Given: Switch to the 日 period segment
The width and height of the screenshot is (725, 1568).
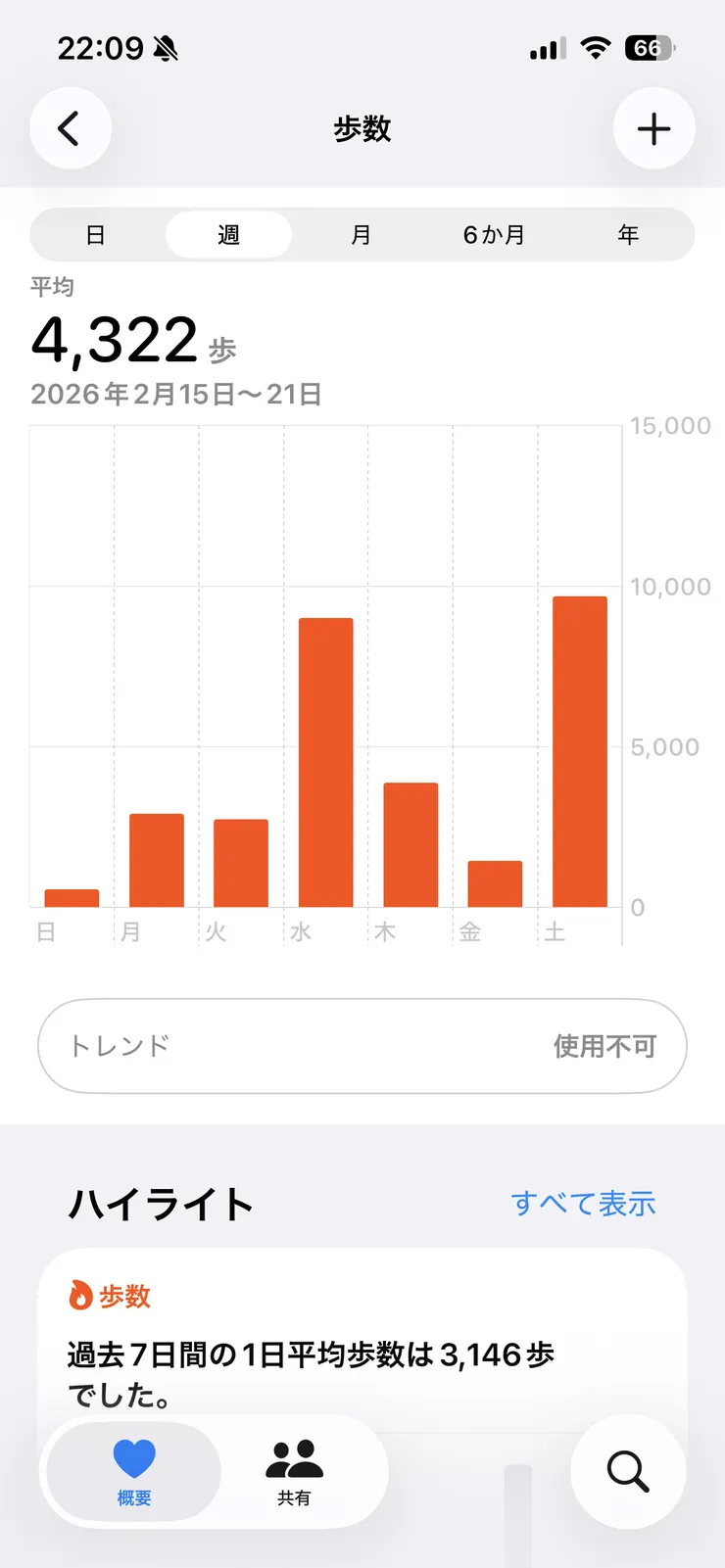Looking at the screenshot, I should click(95, 234).
